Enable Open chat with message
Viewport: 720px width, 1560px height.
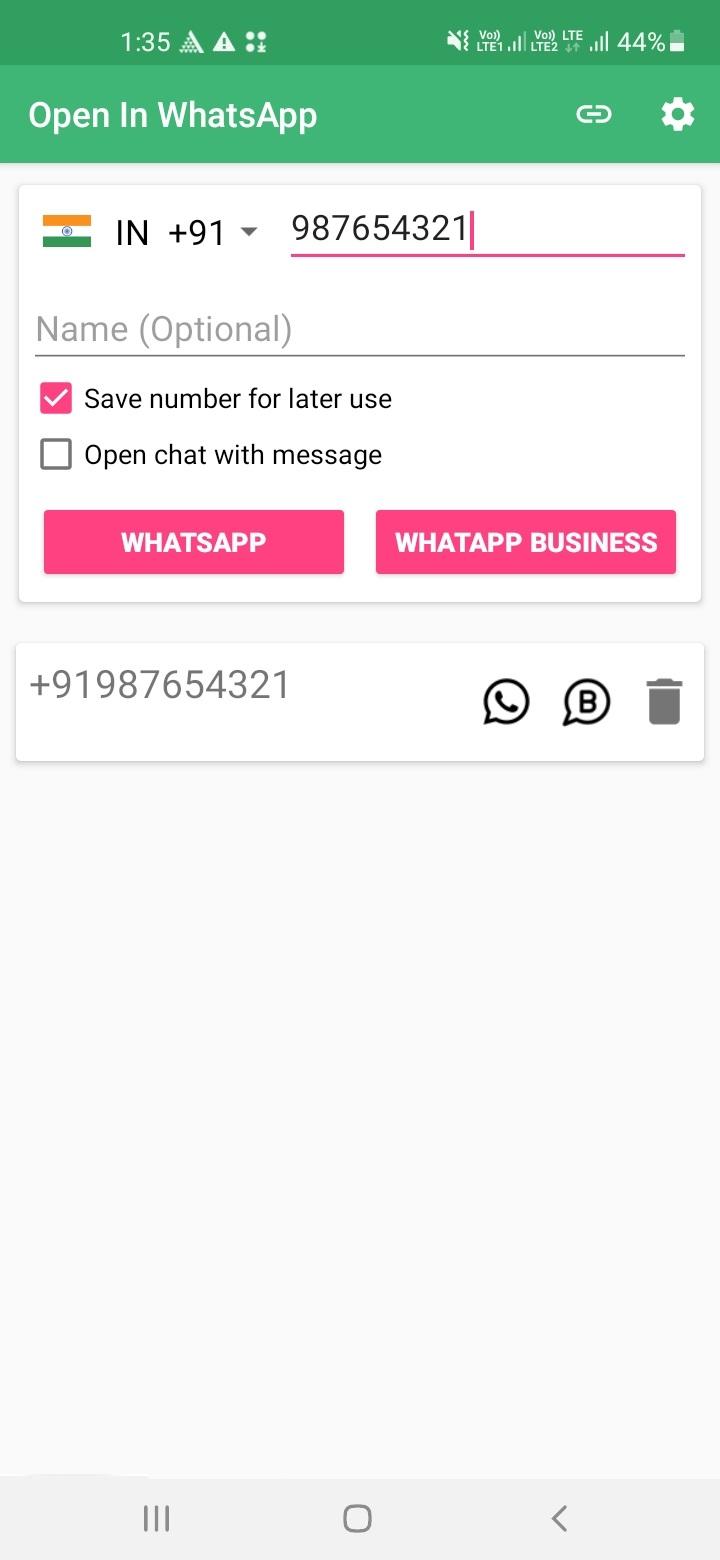click(56, 455)
